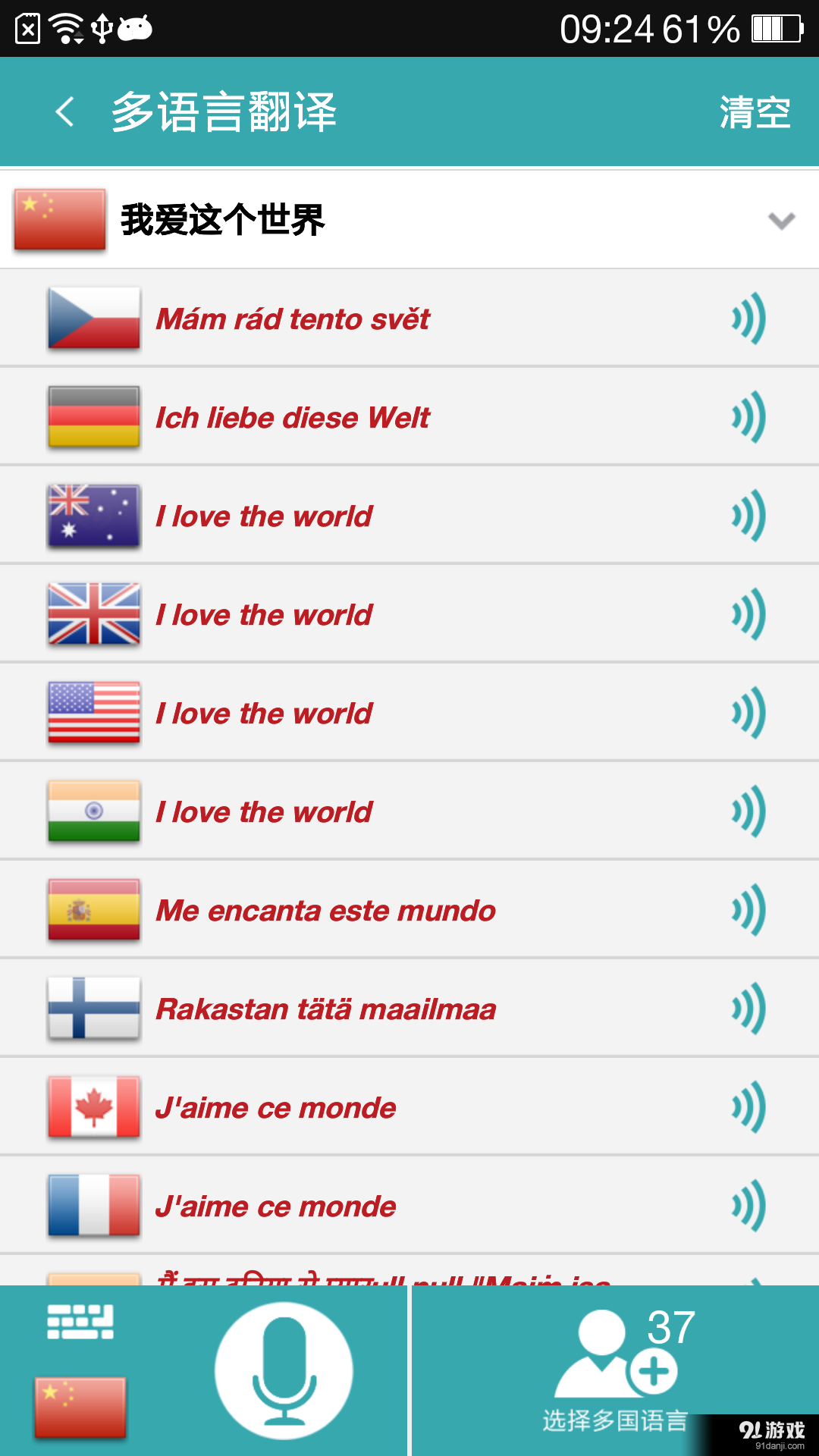Play Australian English pronunciation
The width and height of the screenshot is (819, 1456).
(x=748, y=516)
